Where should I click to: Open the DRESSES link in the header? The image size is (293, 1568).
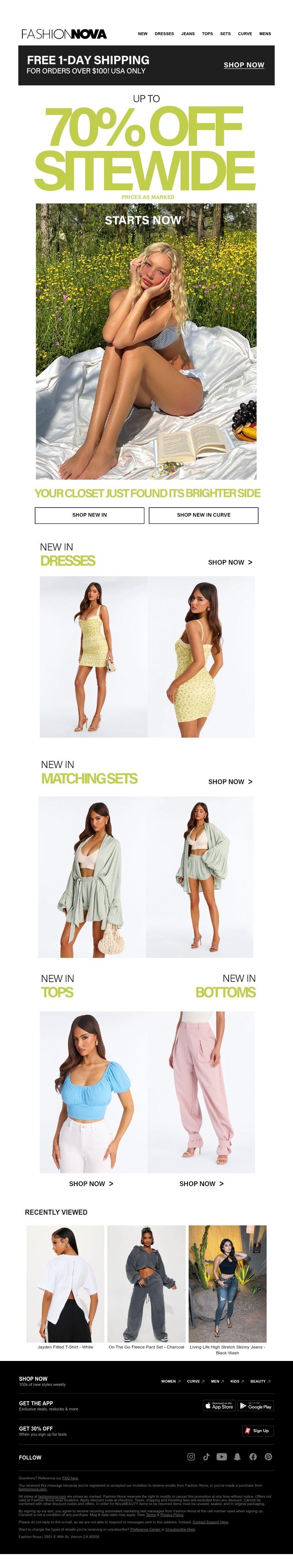click(x=164, y=34)
